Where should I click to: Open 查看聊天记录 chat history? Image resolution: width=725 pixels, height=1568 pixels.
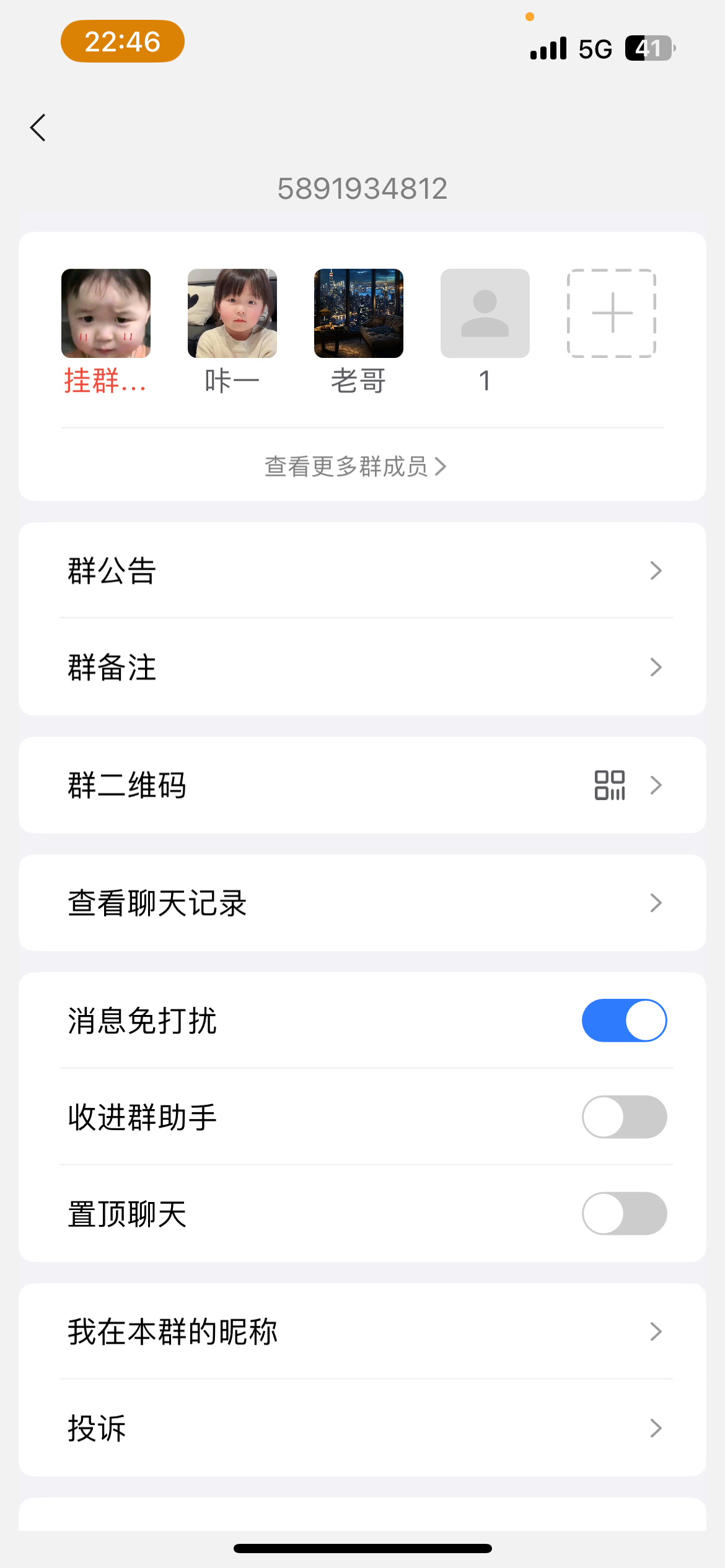[x=362, y=903]
